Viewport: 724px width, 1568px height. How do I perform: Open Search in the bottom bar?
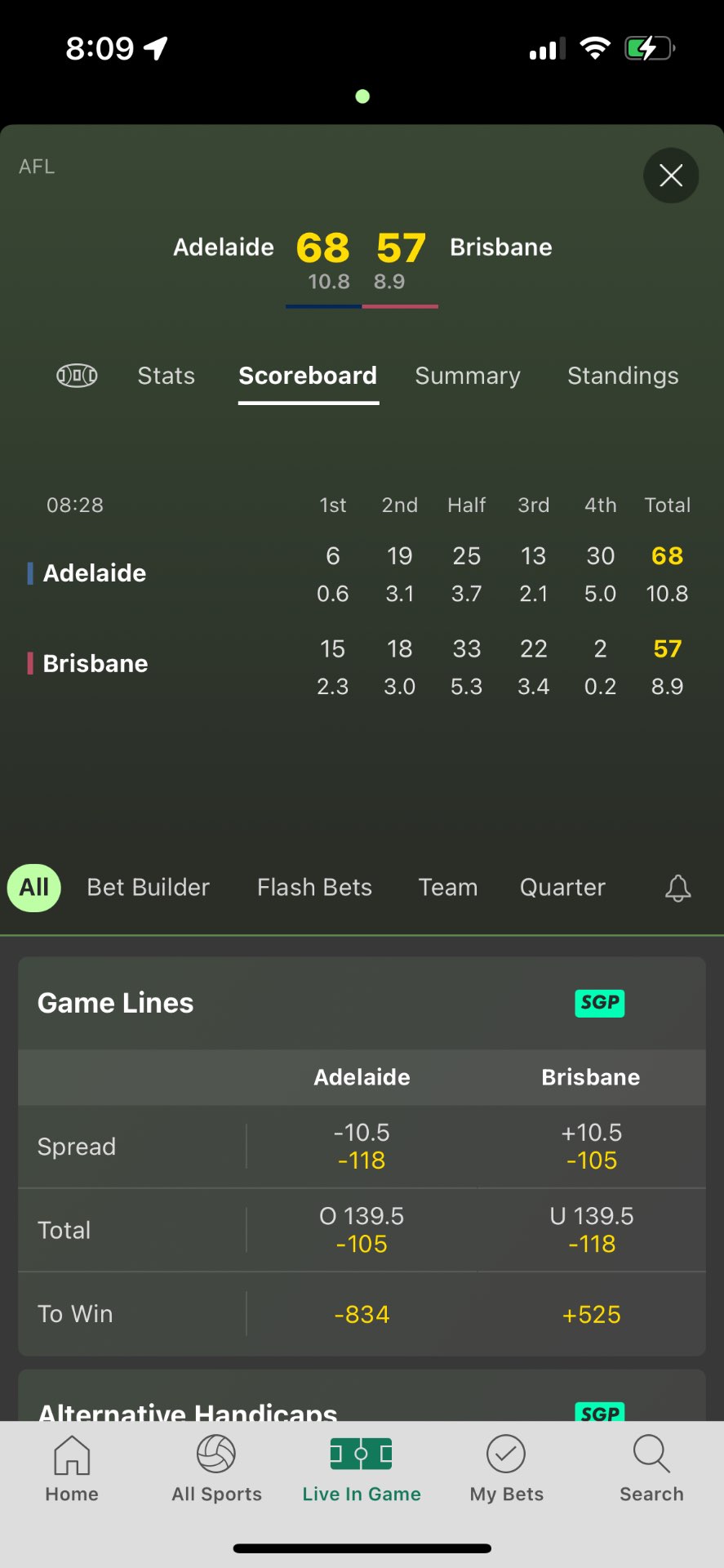[x=651, y=1469]
